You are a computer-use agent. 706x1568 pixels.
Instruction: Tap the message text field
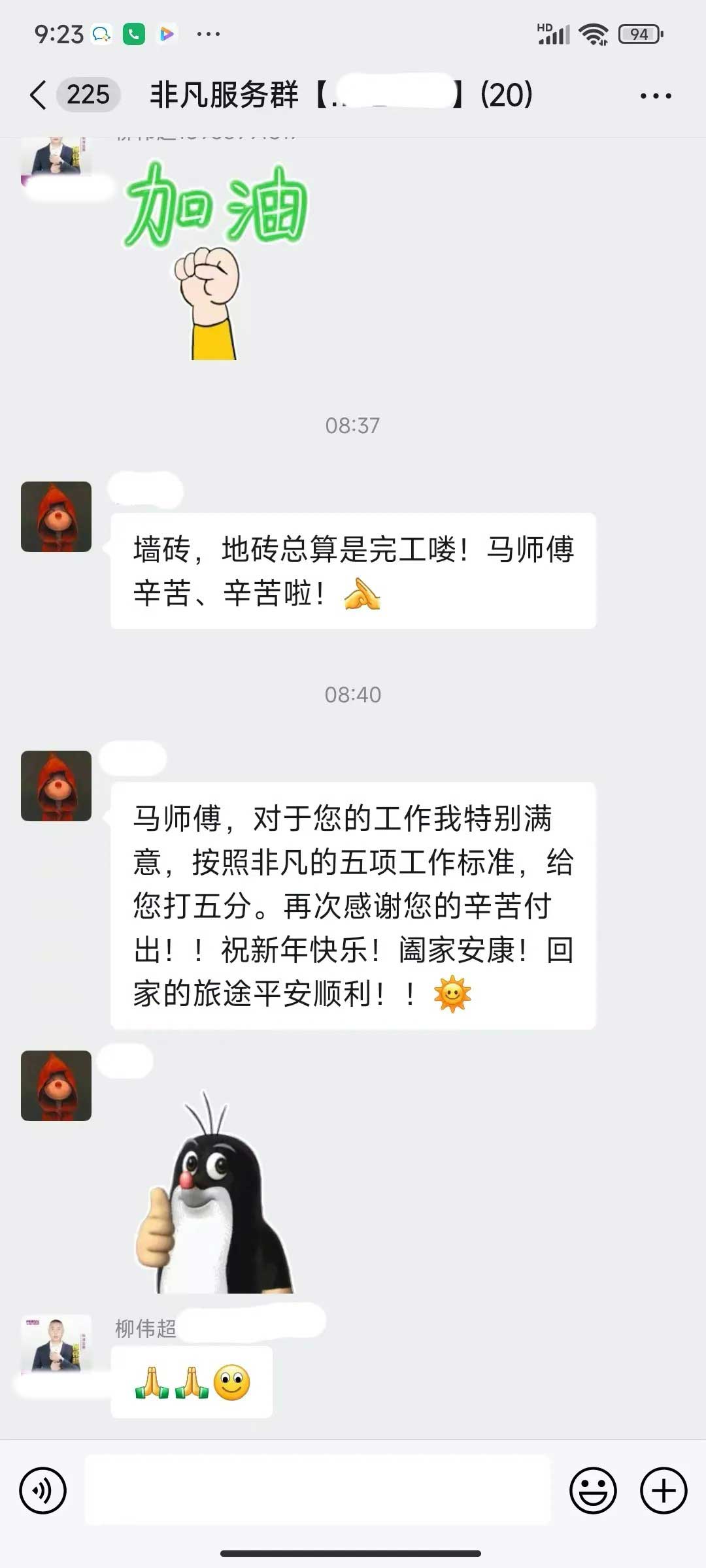pos(318,1491)
